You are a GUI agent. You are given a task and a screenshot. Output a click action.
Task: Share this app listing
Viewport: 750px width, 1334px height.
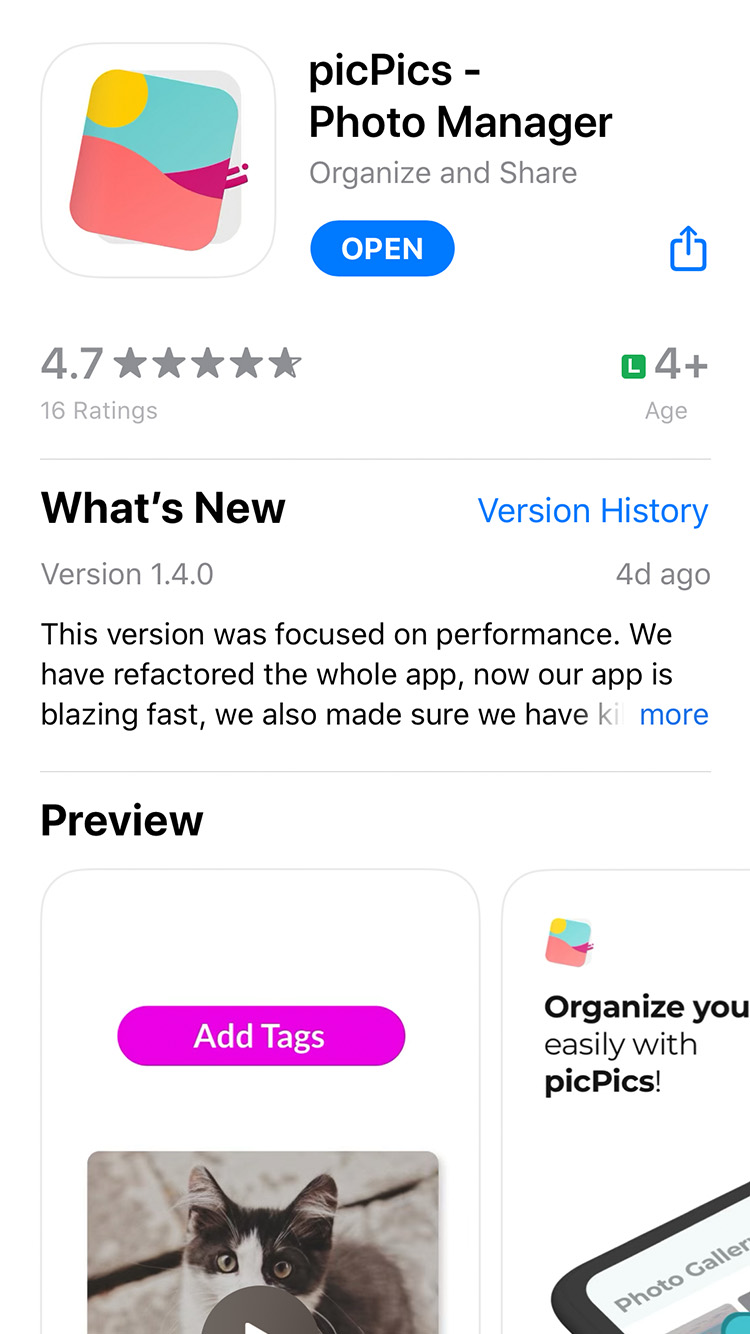tap(688, 249)
